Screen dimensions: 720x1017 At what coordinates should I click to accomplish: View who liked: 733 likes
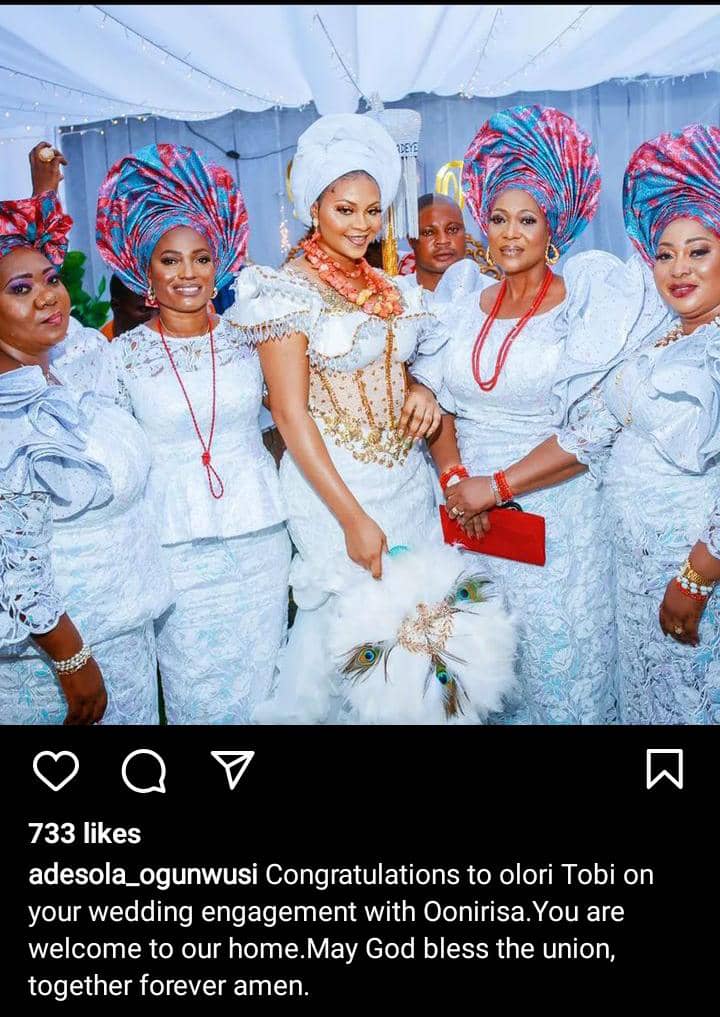(x=85, y=833)
